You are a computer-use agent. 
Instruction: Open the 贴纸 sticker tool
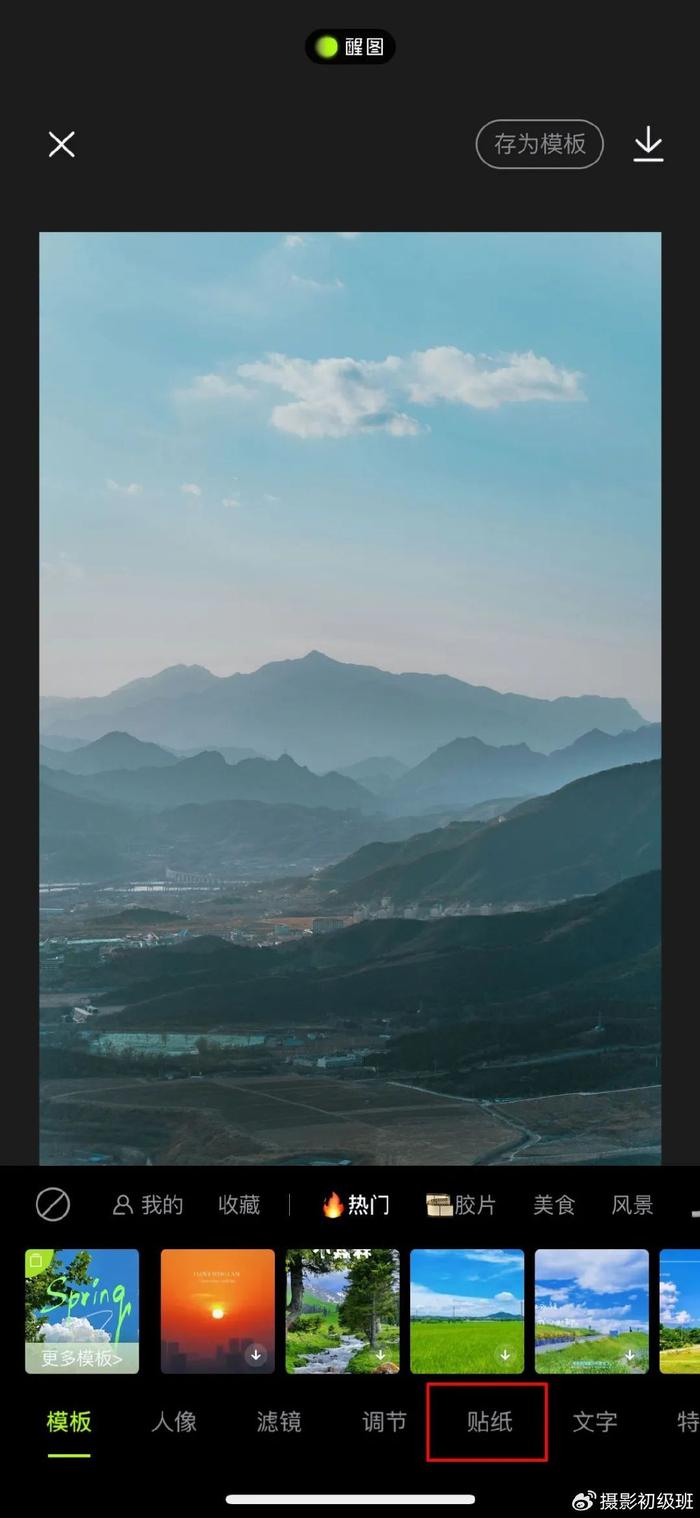click(490, 1421)
